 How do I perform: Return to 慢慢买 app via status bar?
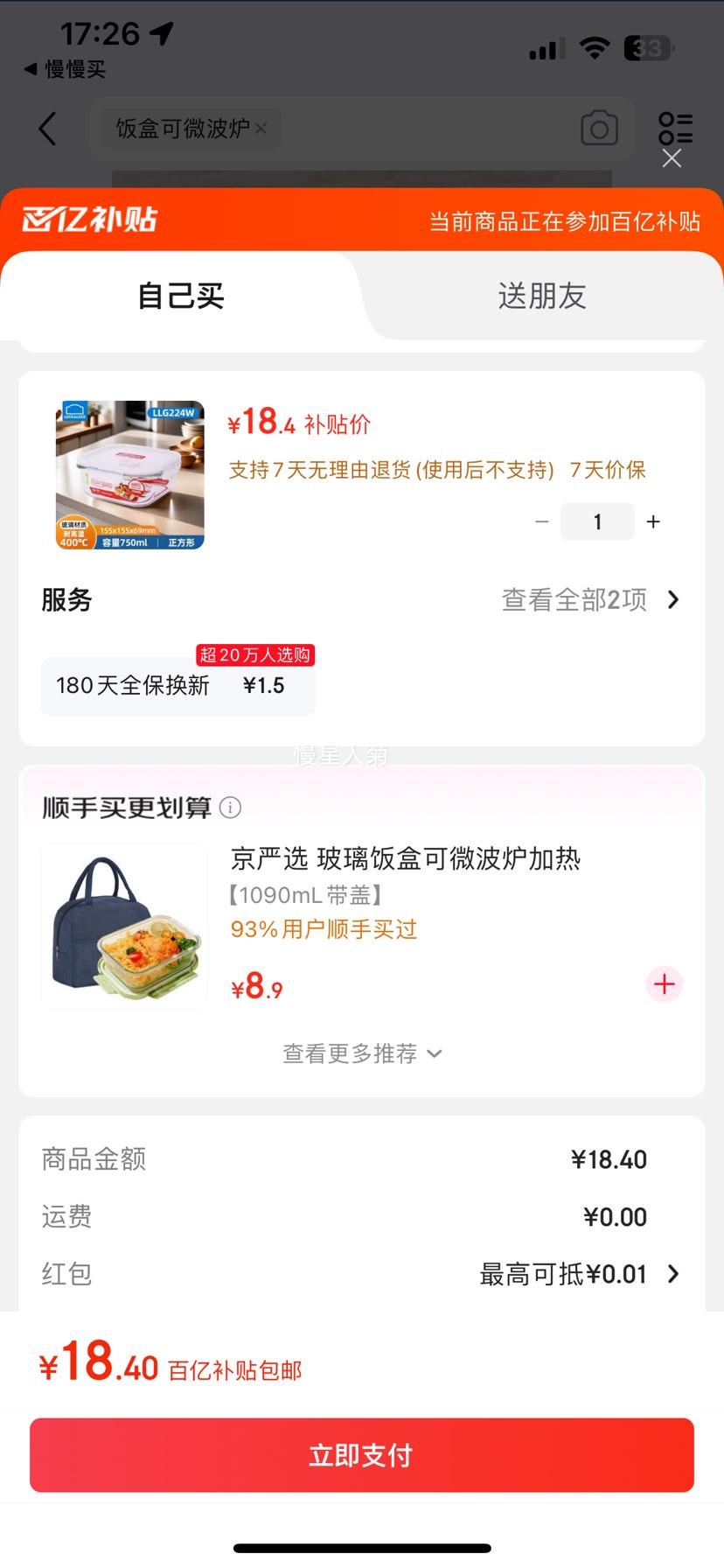(x=65, y=69)
